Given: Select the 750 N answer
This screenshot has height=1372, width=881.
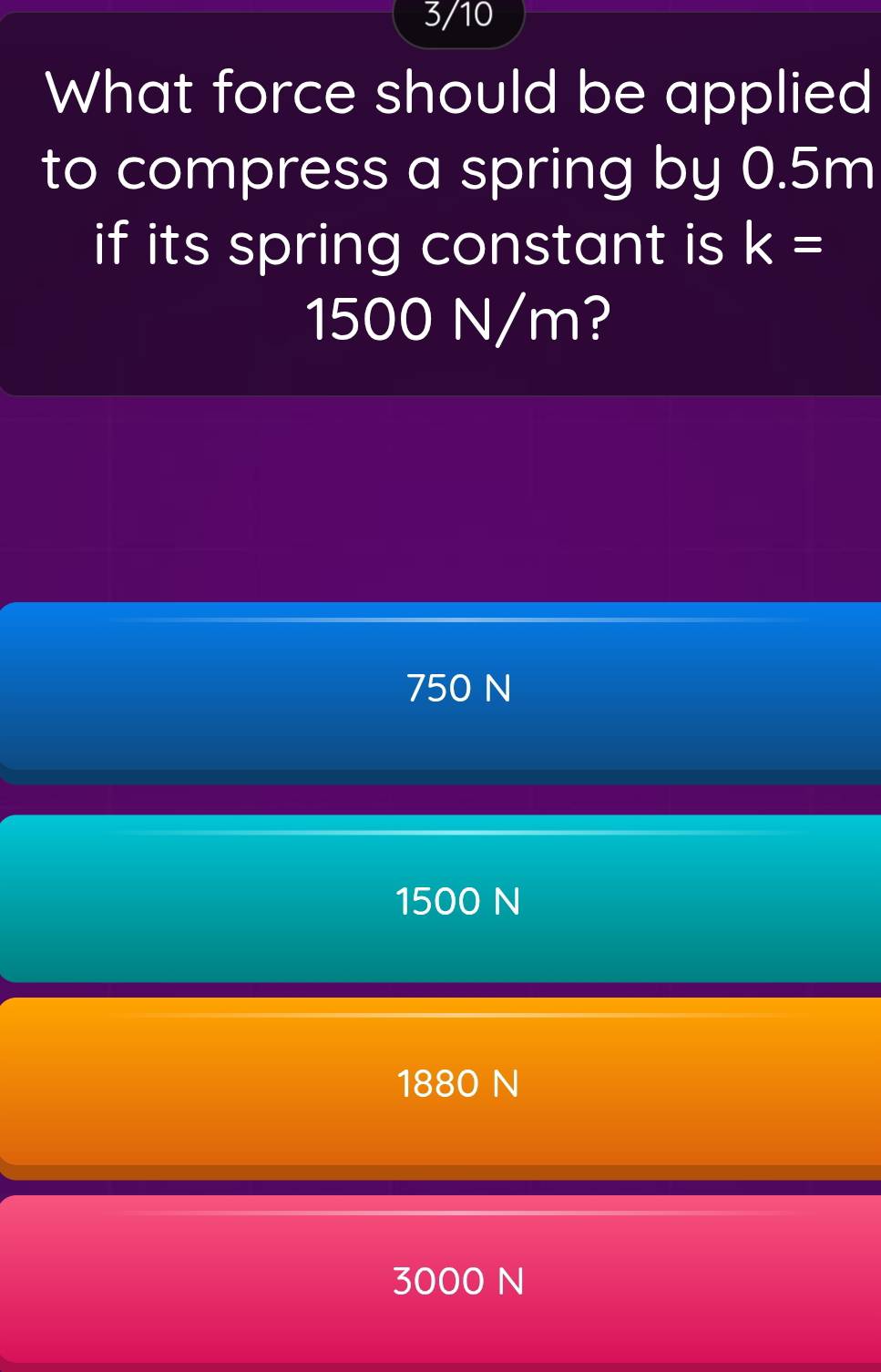Looking at the screenshot, I should pos(458,689).
